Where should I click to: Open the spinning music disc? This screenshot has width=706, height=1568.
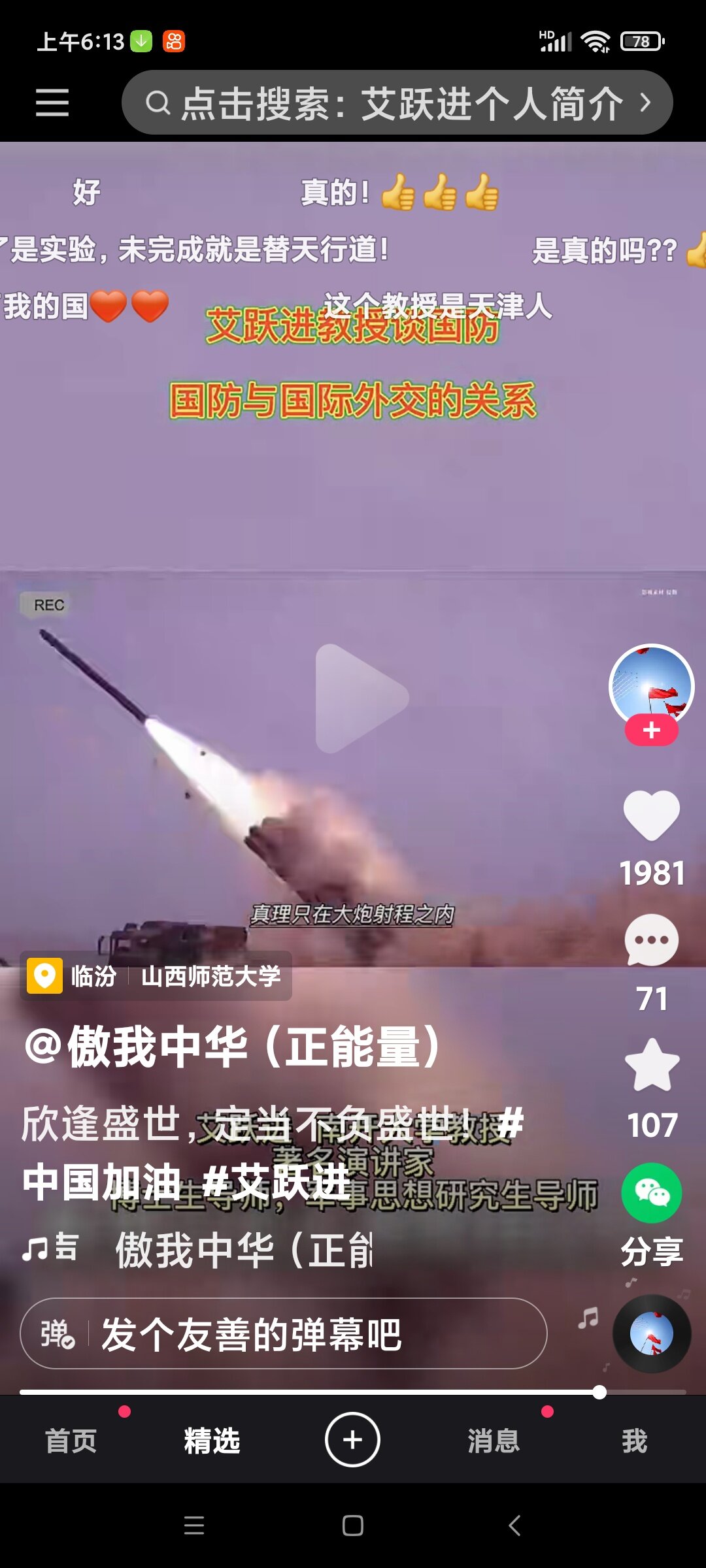(x=651, y=1333)
